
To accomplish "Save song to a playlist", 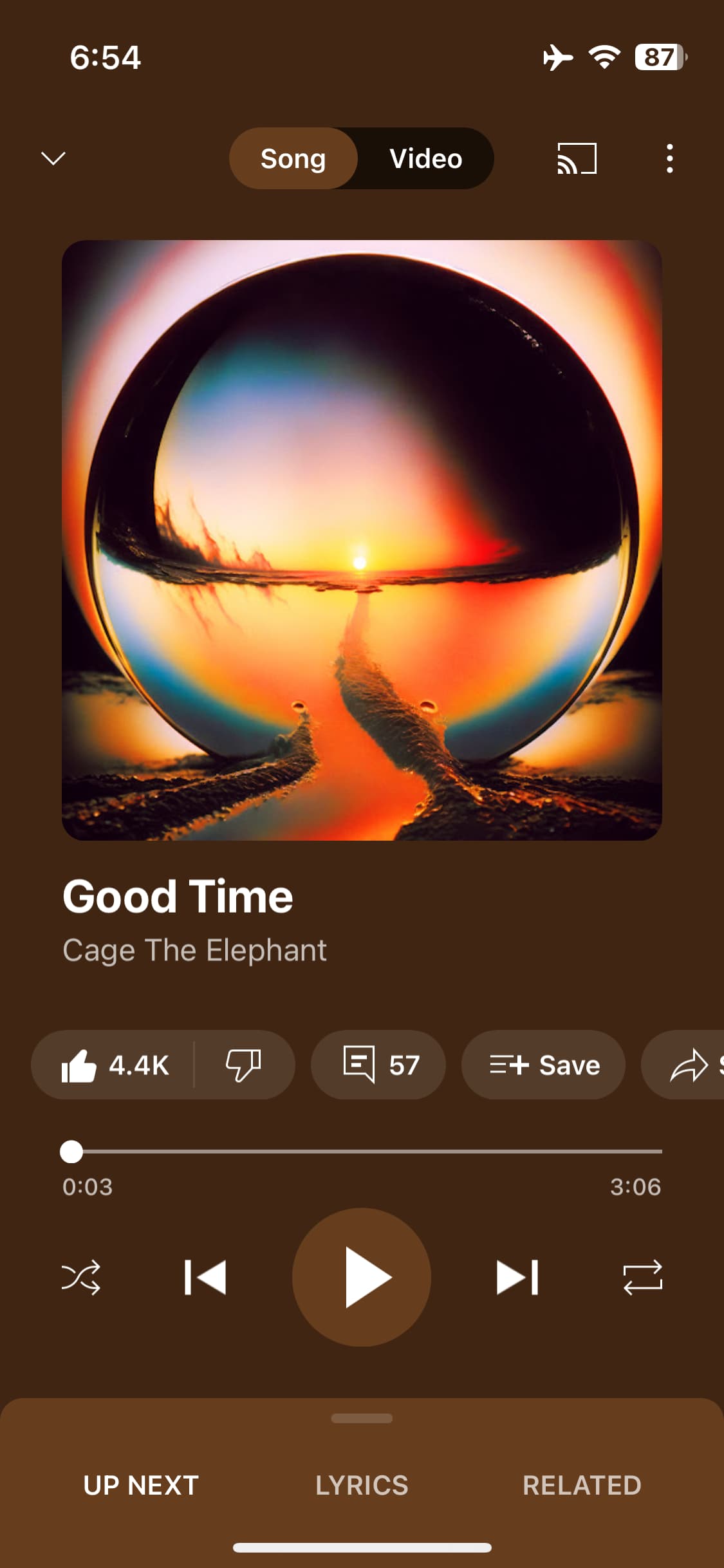I will point(544,1065).
